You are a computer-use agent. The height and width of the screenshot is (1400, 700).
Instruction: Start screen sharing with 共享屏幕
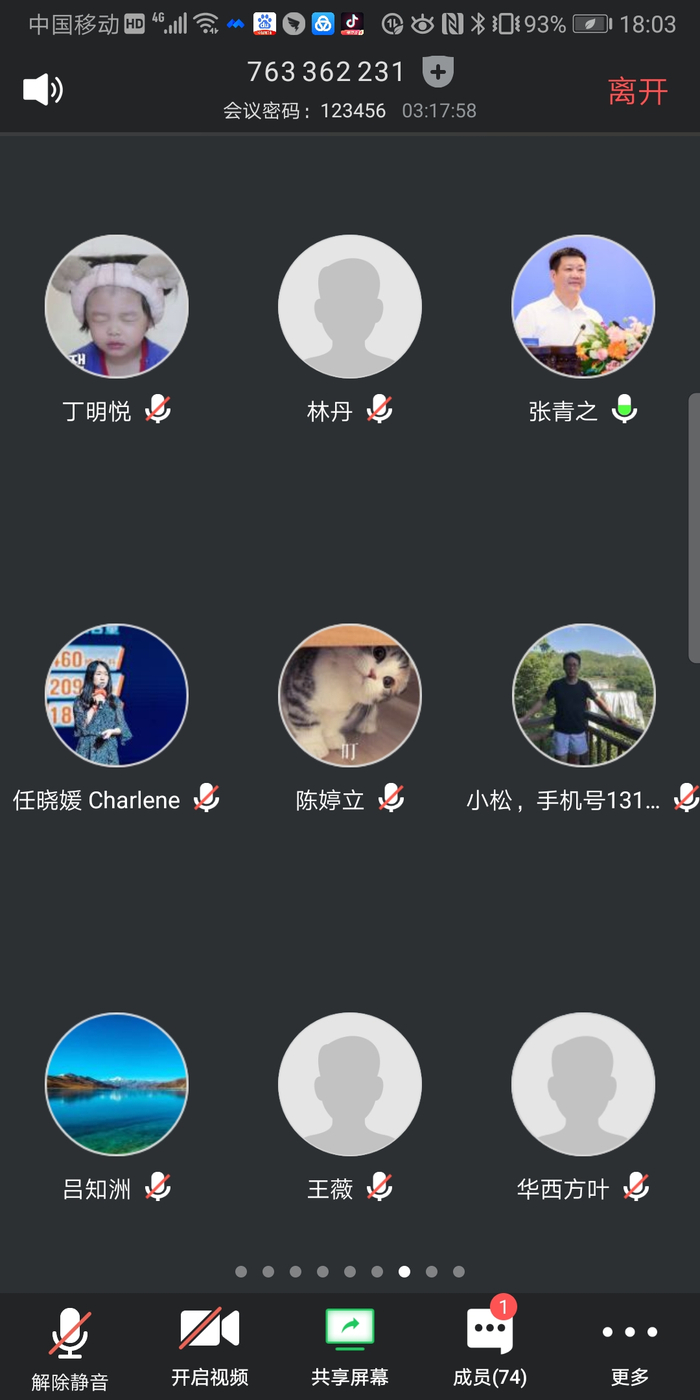tap(350, 1347)
